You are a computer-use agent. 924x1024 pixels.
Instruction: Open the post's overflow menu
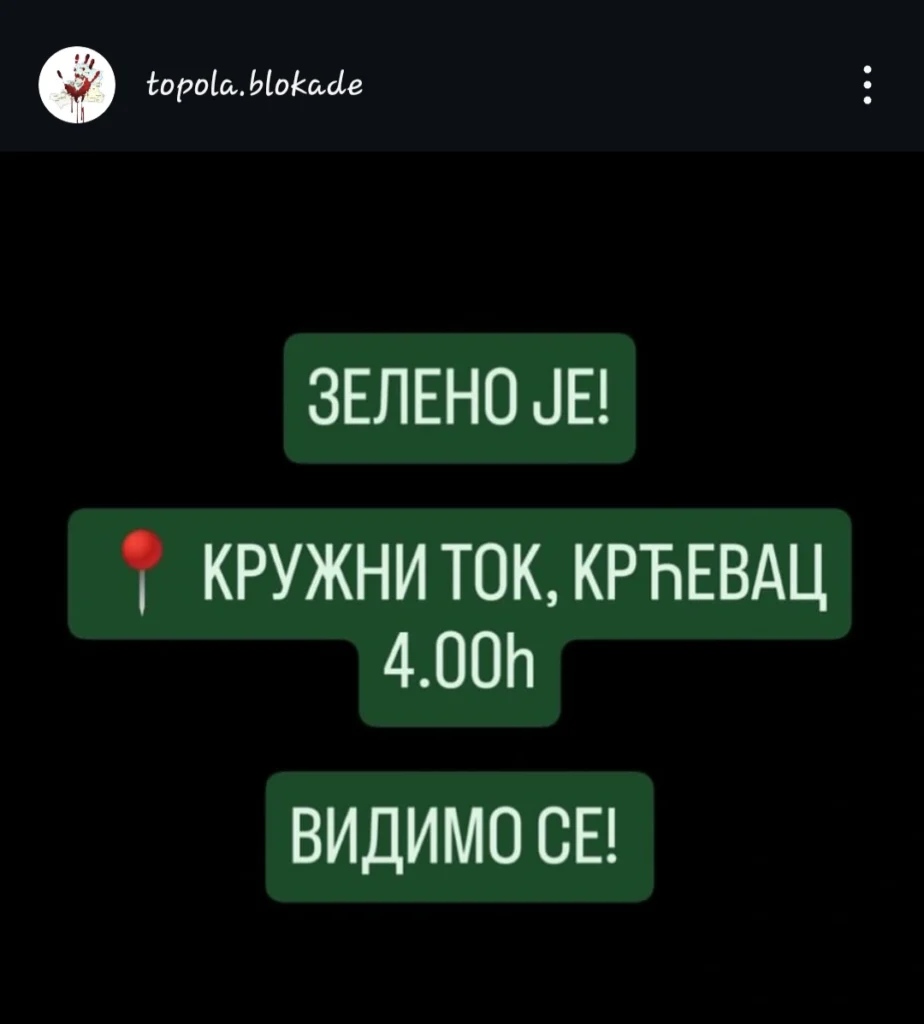click(867, 85)
